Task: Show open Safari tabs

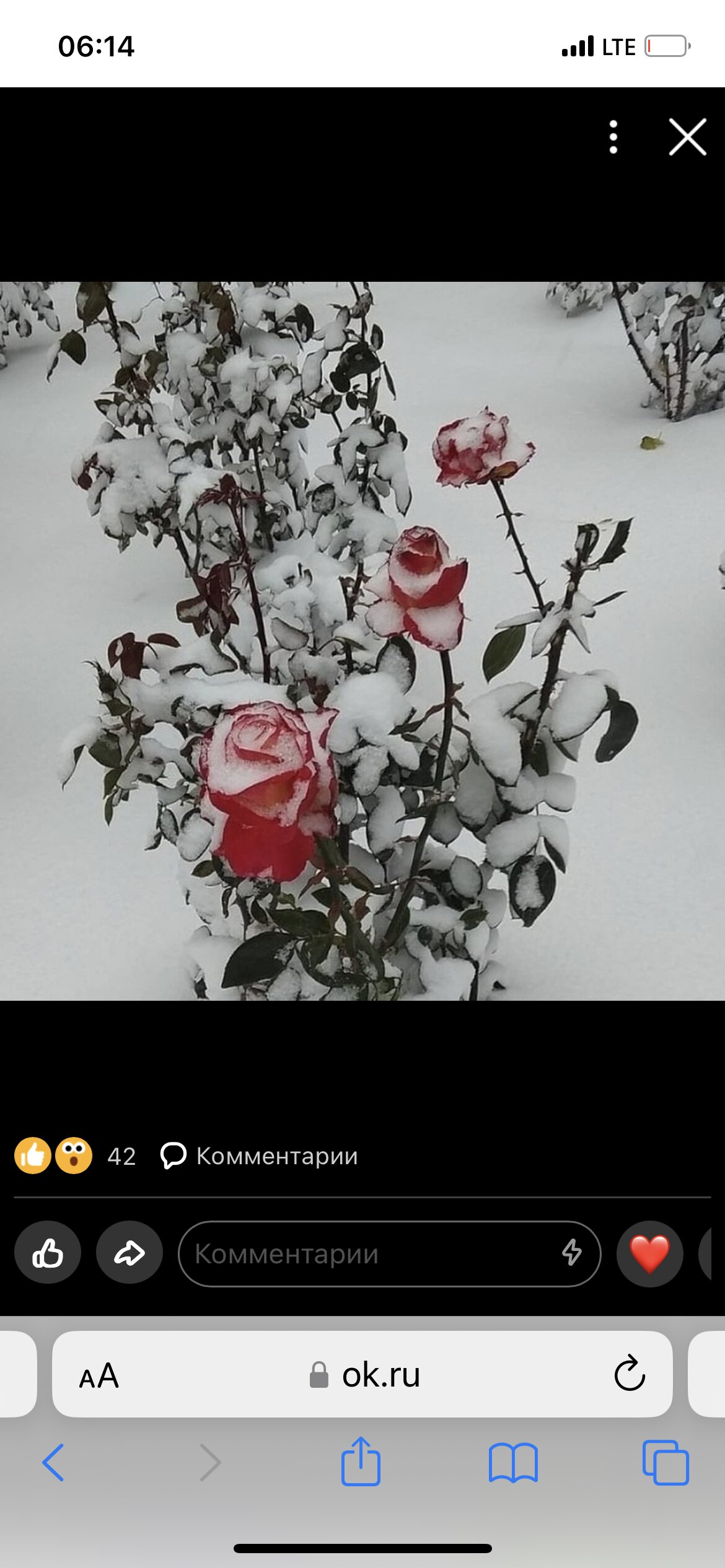Action: 666,1463
